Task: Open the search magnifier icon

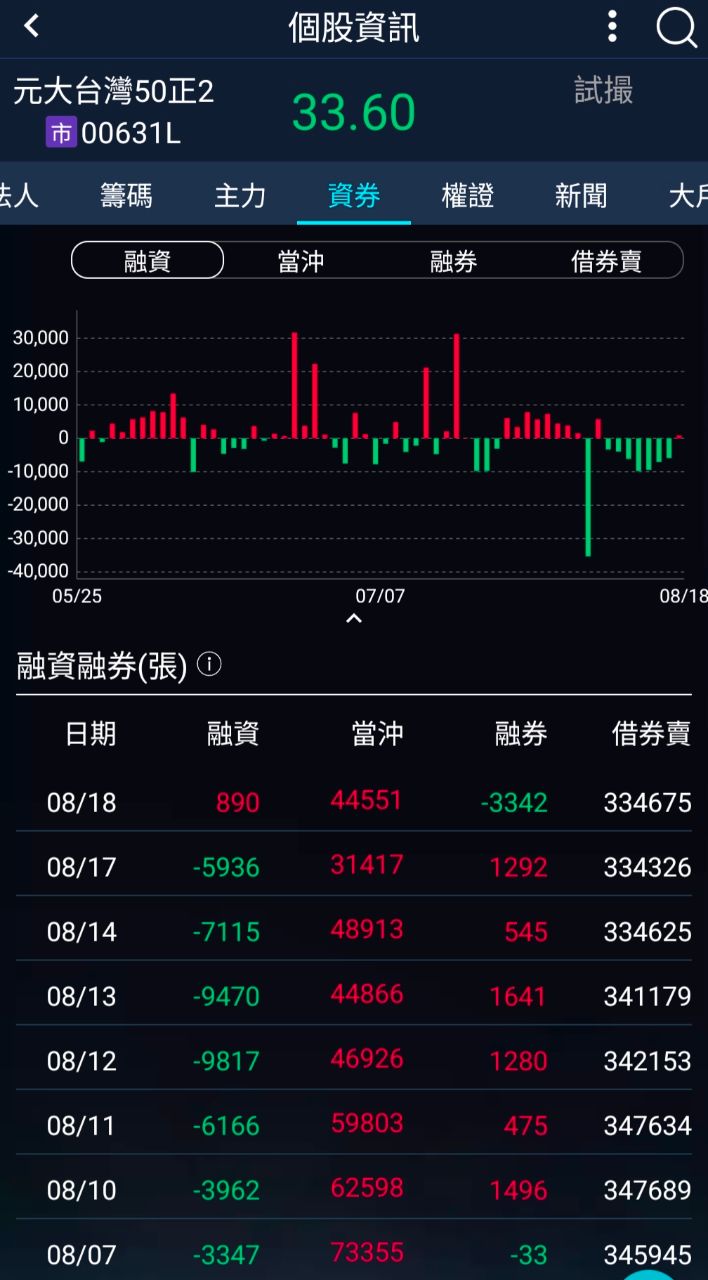Action: tap(676, 28)
